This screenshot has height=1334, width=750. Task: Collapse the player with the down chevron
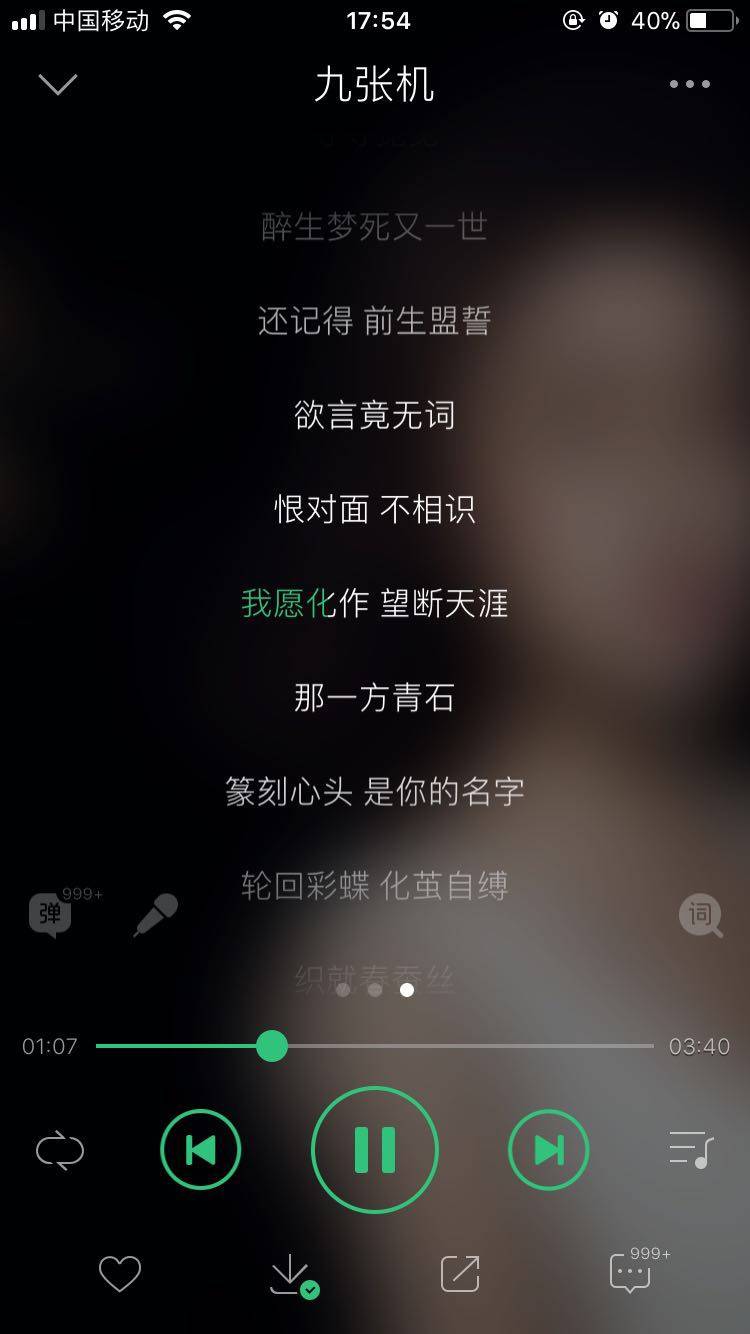(57, 84)
